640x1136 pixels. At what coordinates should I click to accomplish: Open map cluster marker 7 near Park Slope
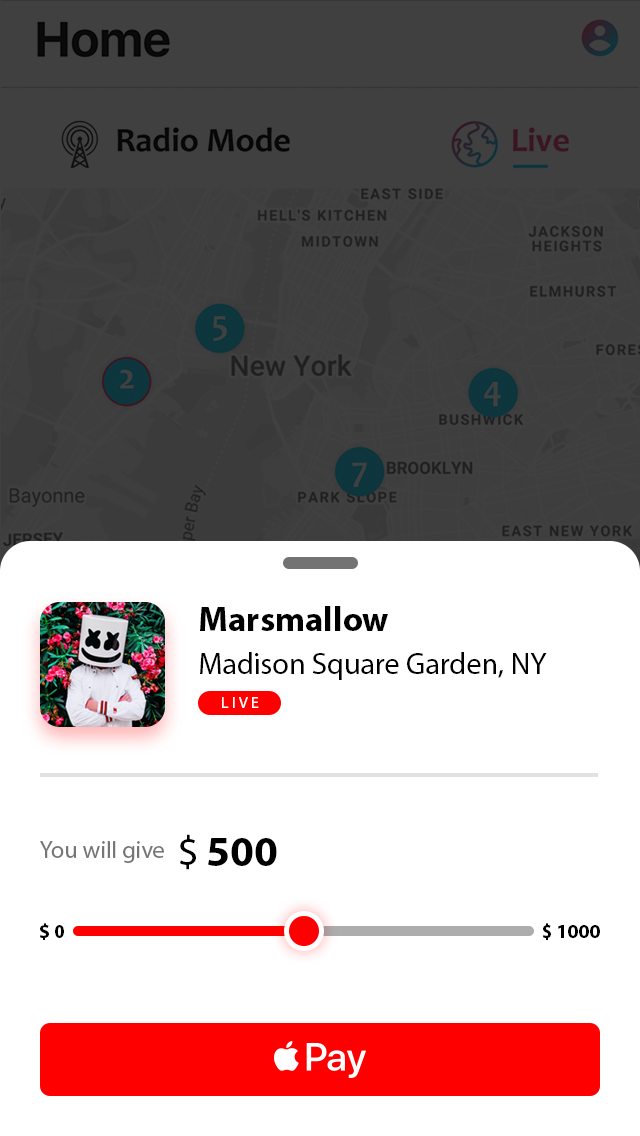click(359, 472)
